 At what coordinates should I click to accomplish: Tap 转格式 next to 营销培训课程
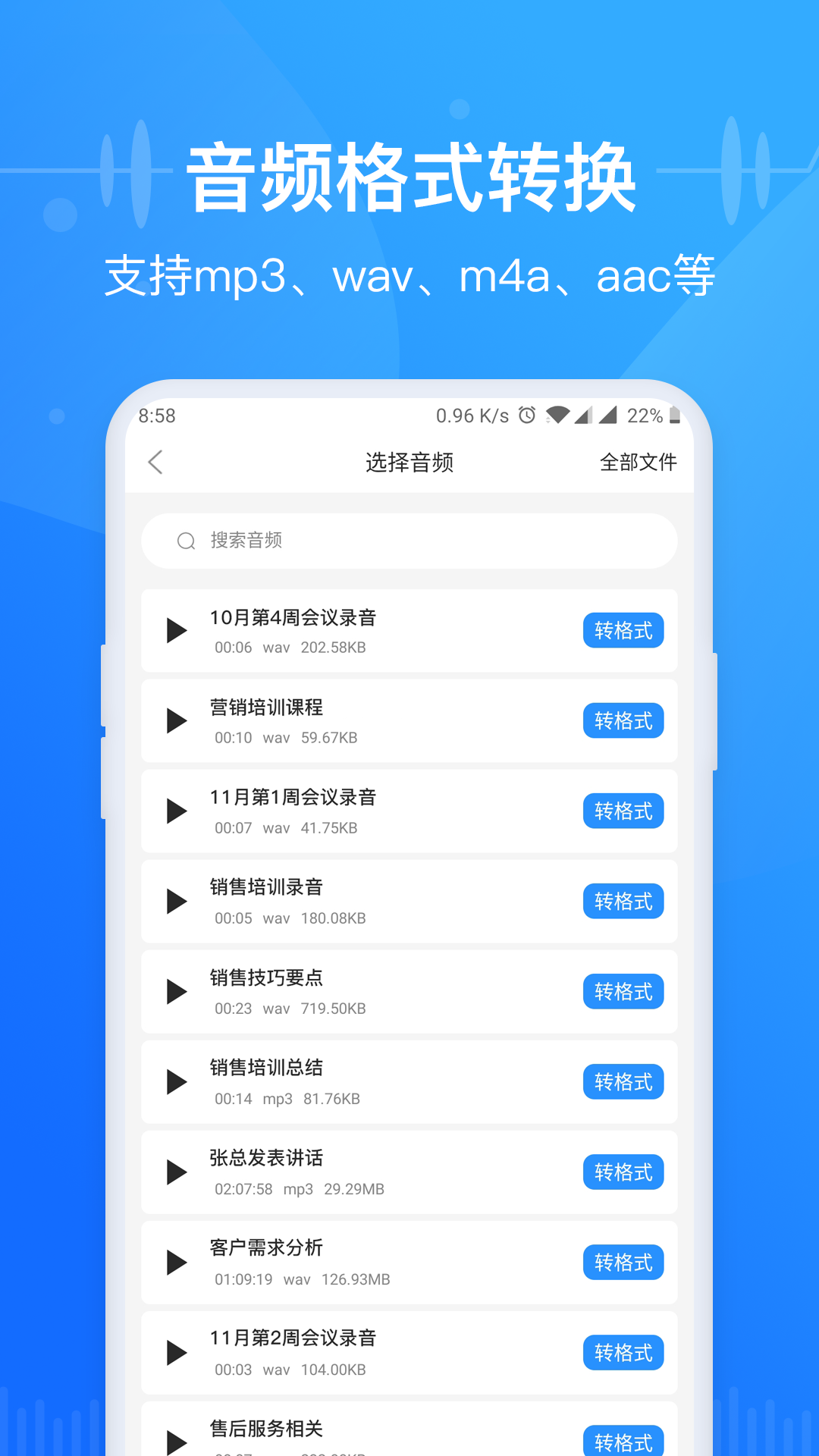pos(623,721)
